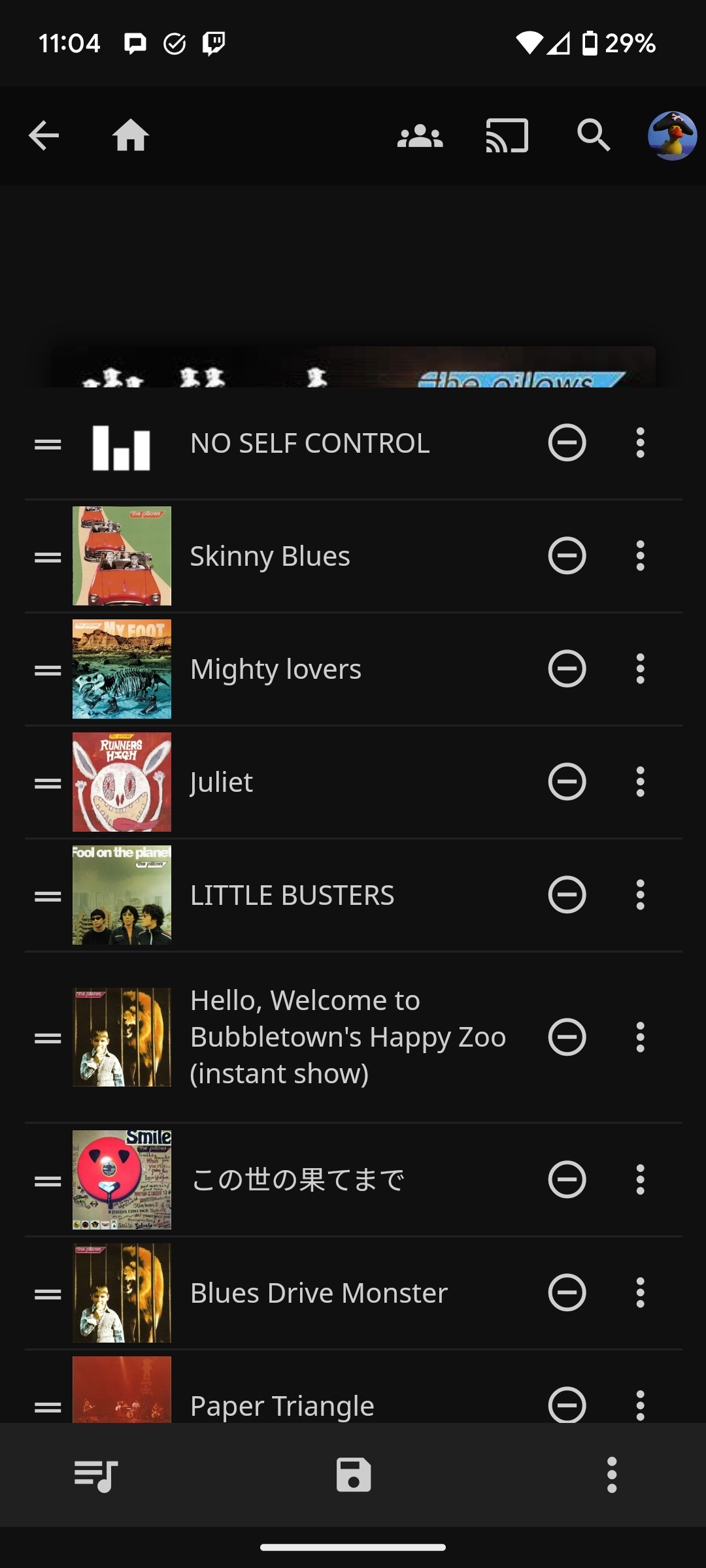This screenshot has width=706, height=1568.
Task: Remove この世の果てまで from the queue
Action: (567, 1180)
